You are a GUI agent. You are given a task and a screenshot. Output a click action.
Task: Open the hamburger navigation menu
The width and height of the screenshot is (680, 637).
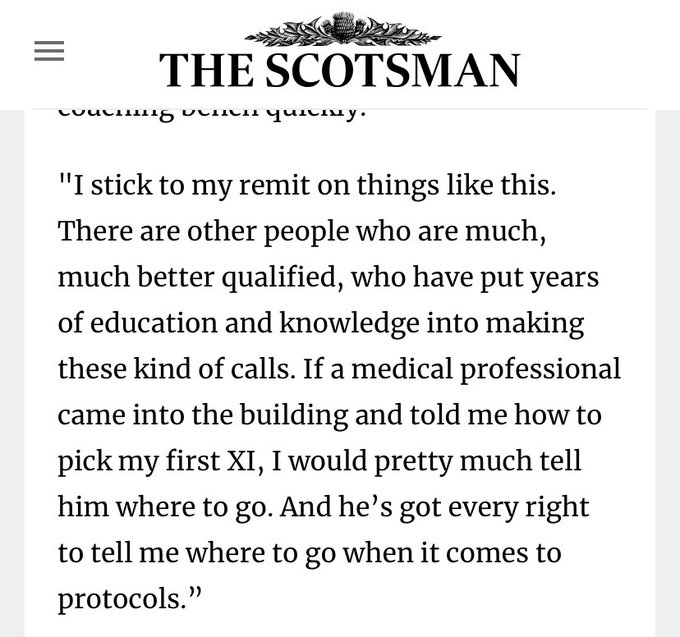(49, 52)
